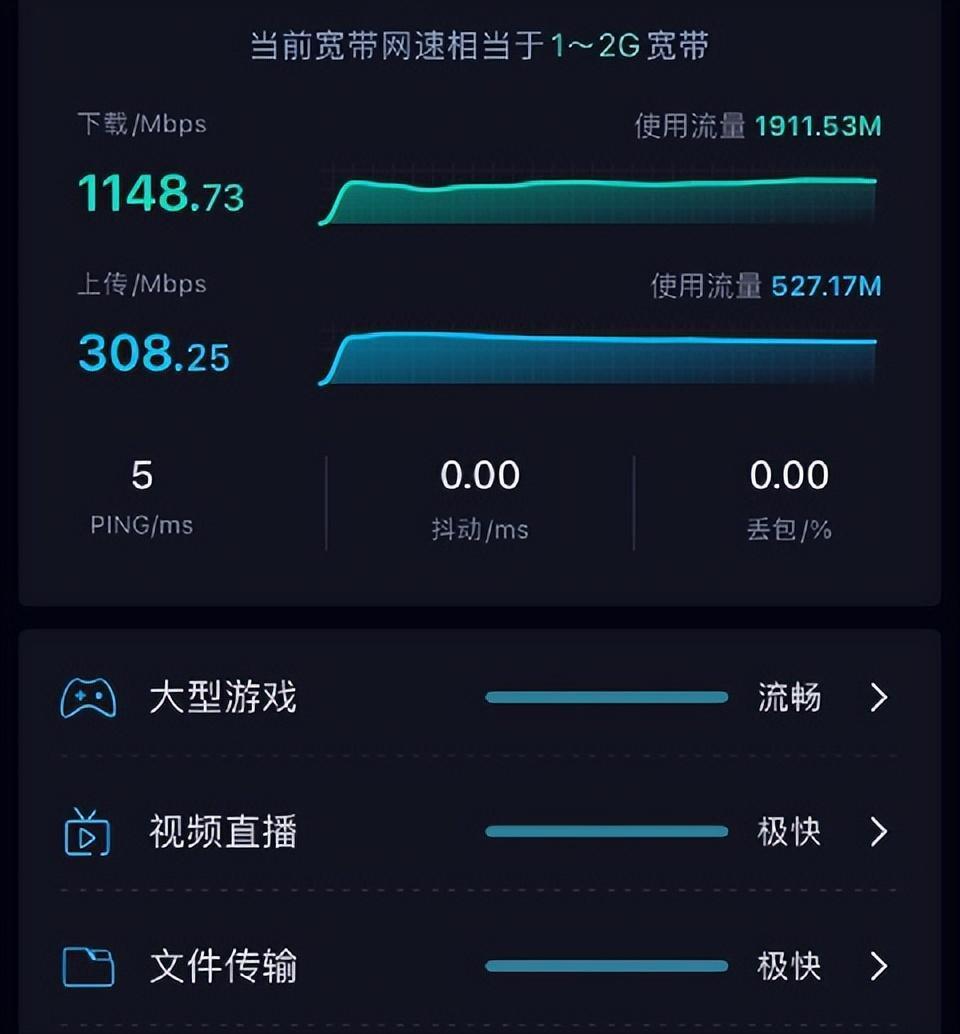Screen dimensions: 960x1034
Task: Expand the 文件传输 row chevron
Action: pos(879,968)
